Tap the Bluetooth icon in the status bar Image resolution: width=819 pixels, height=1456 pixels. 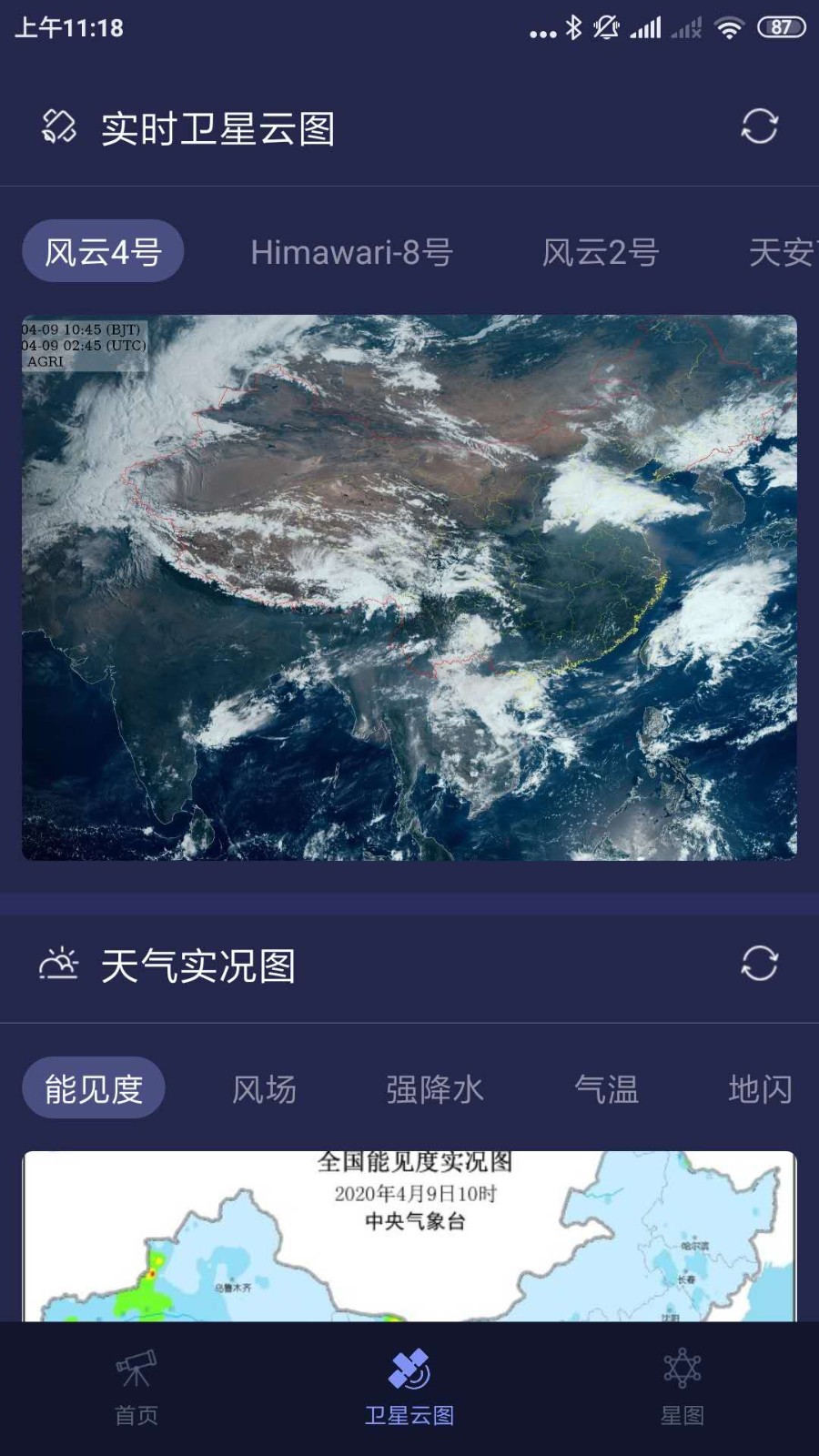[x=573, y=27]
